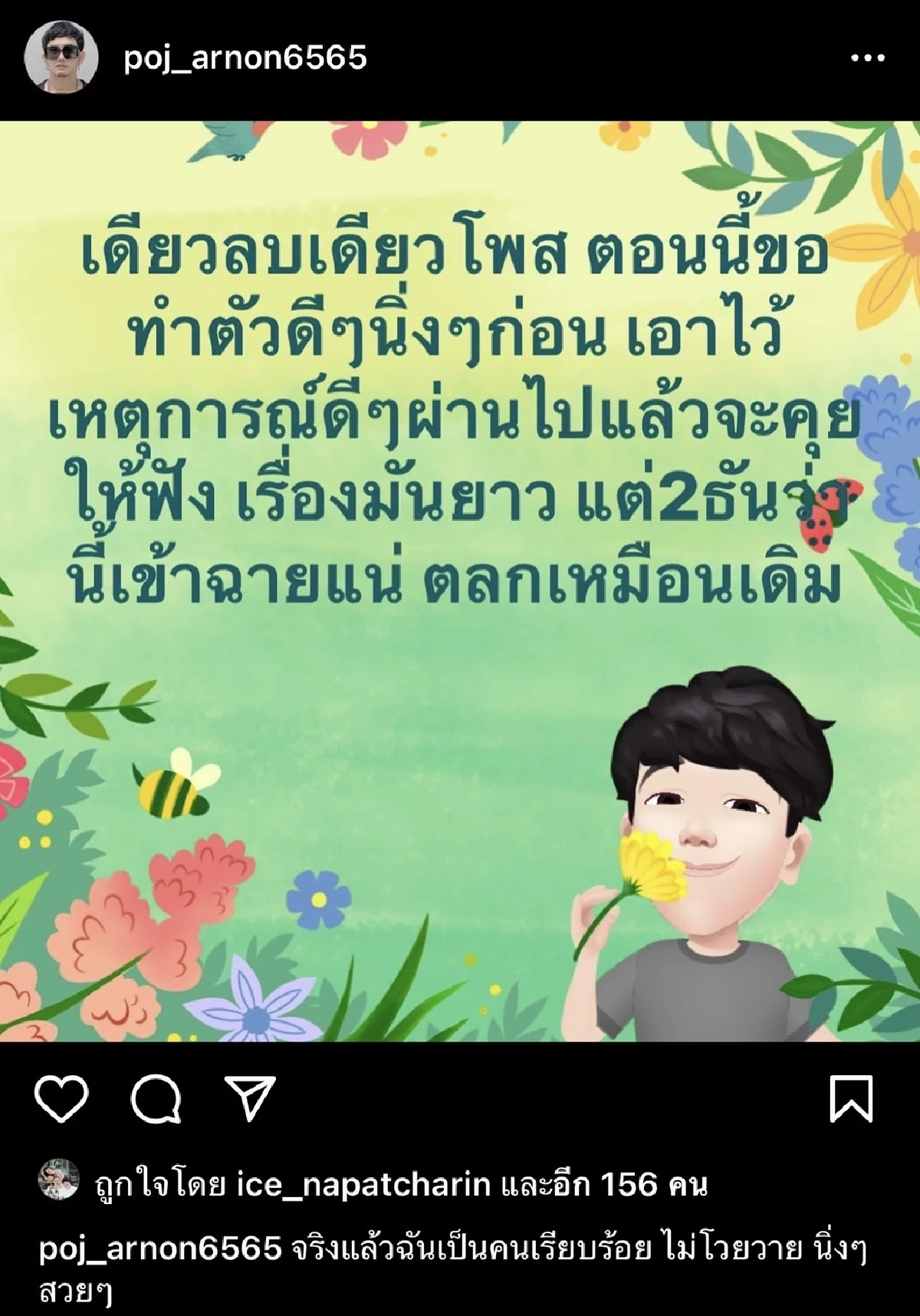Tap poj_arnon6565 username in the caption
The image size is (920, 1316).
pos(160,1249)
